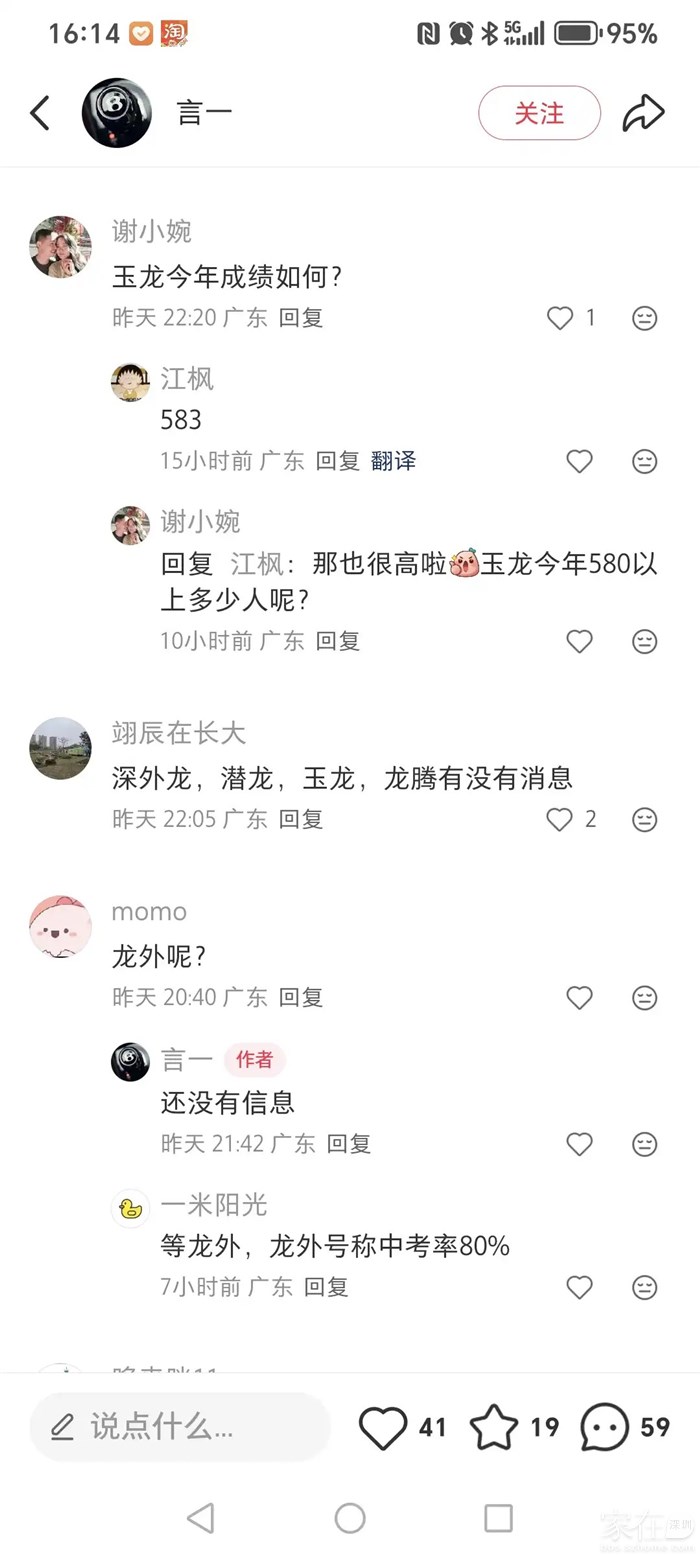Bookmark the post with the star showing 19
The image size is (700, 1555).
[x=495, y=1427]
